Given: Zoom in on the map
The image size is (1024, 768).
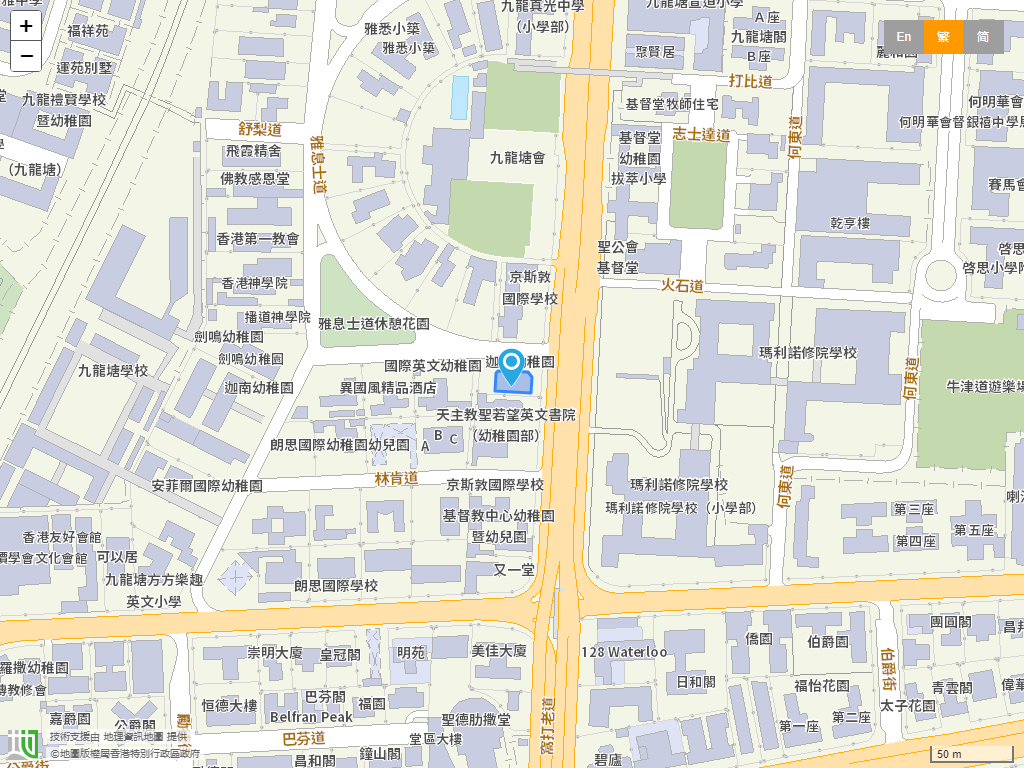Looking at the screenshot, I should click(x=26, y=26).
